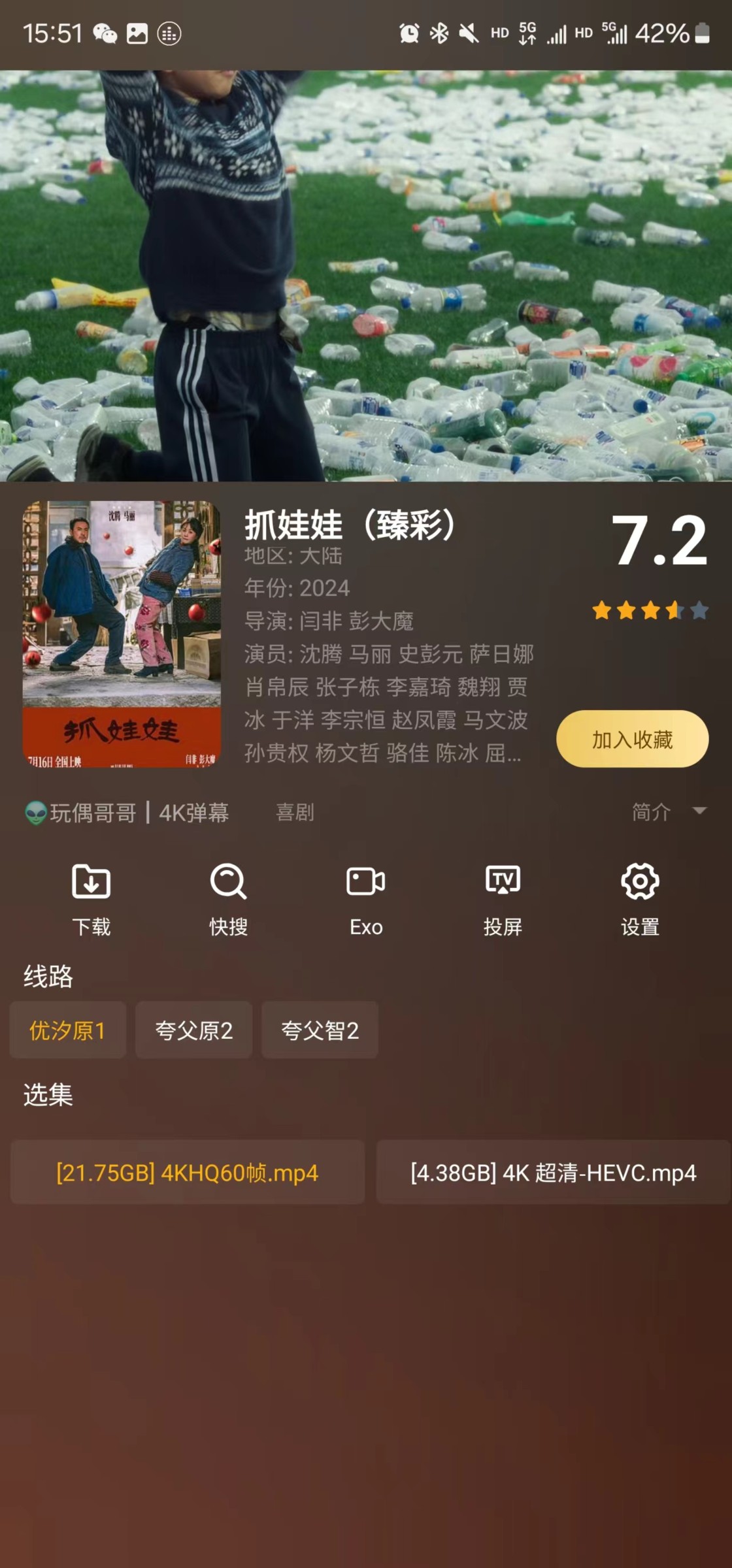The width and height of the screenshot is (732, 1568).
Task: Tap the 下载 download button
Action: click(x=91, y=900)
